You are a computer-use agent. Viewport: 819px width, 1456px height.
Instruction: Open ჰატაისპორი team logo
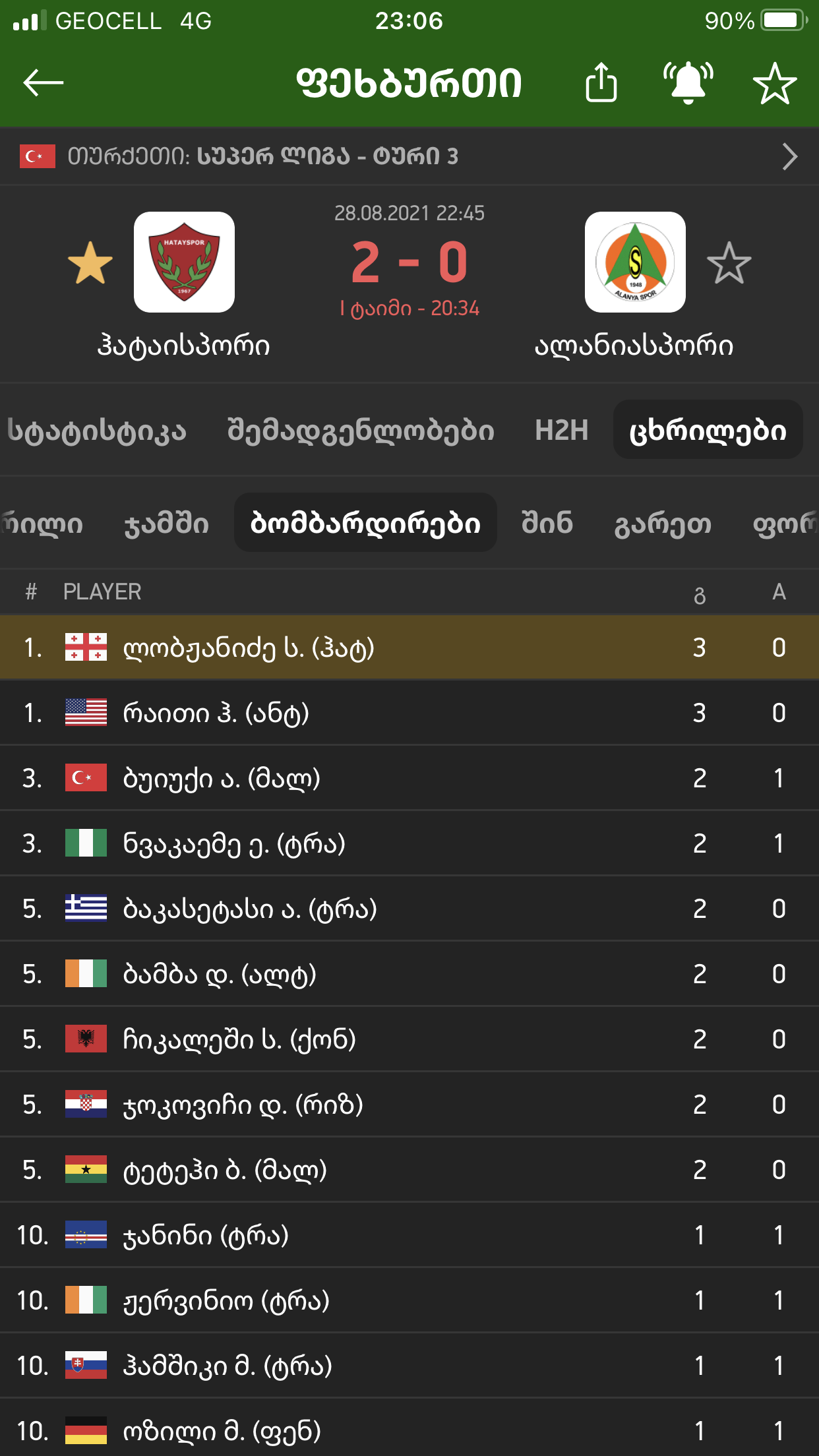pos(184,262)
